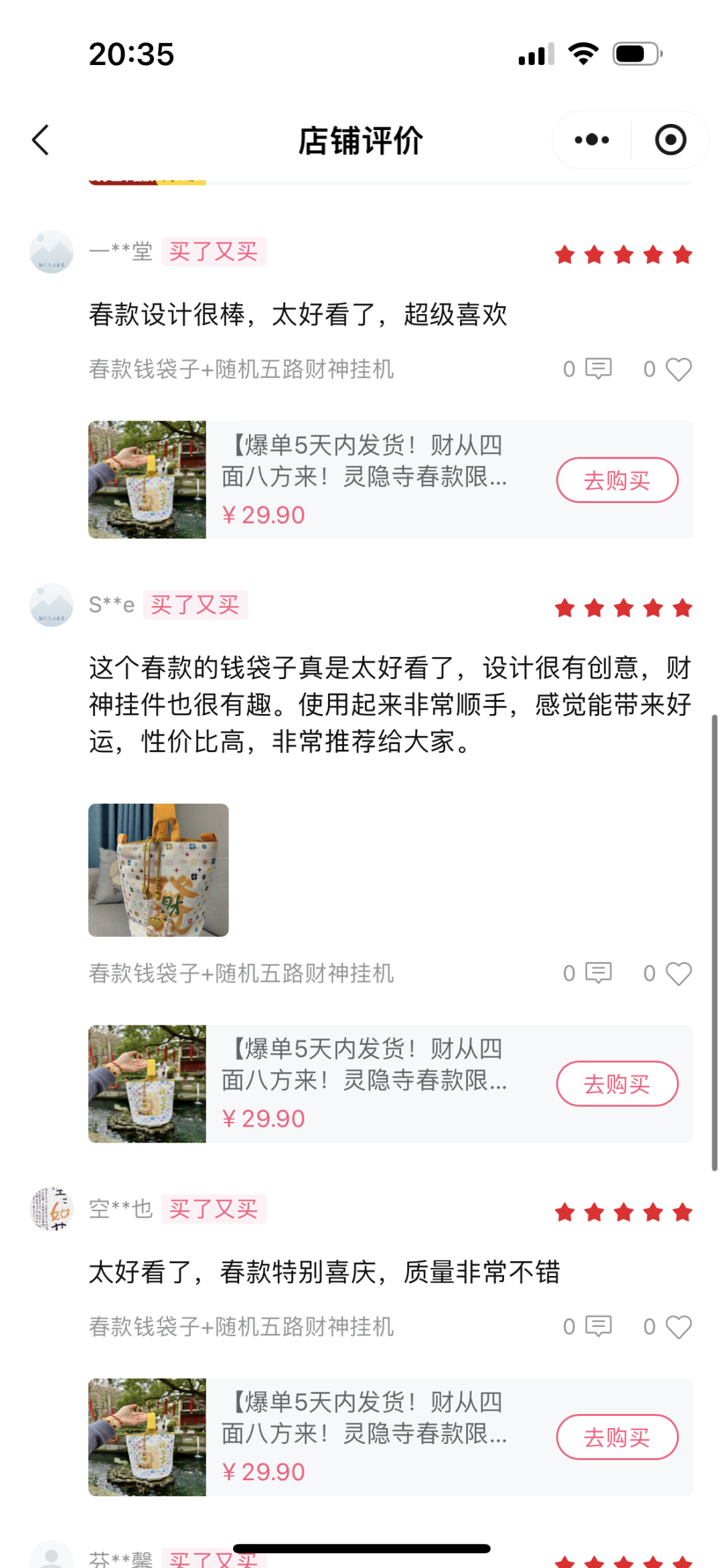Open comments on S**e's review
The width and height of the screenshot is (723, 1568).
[598, 973]
